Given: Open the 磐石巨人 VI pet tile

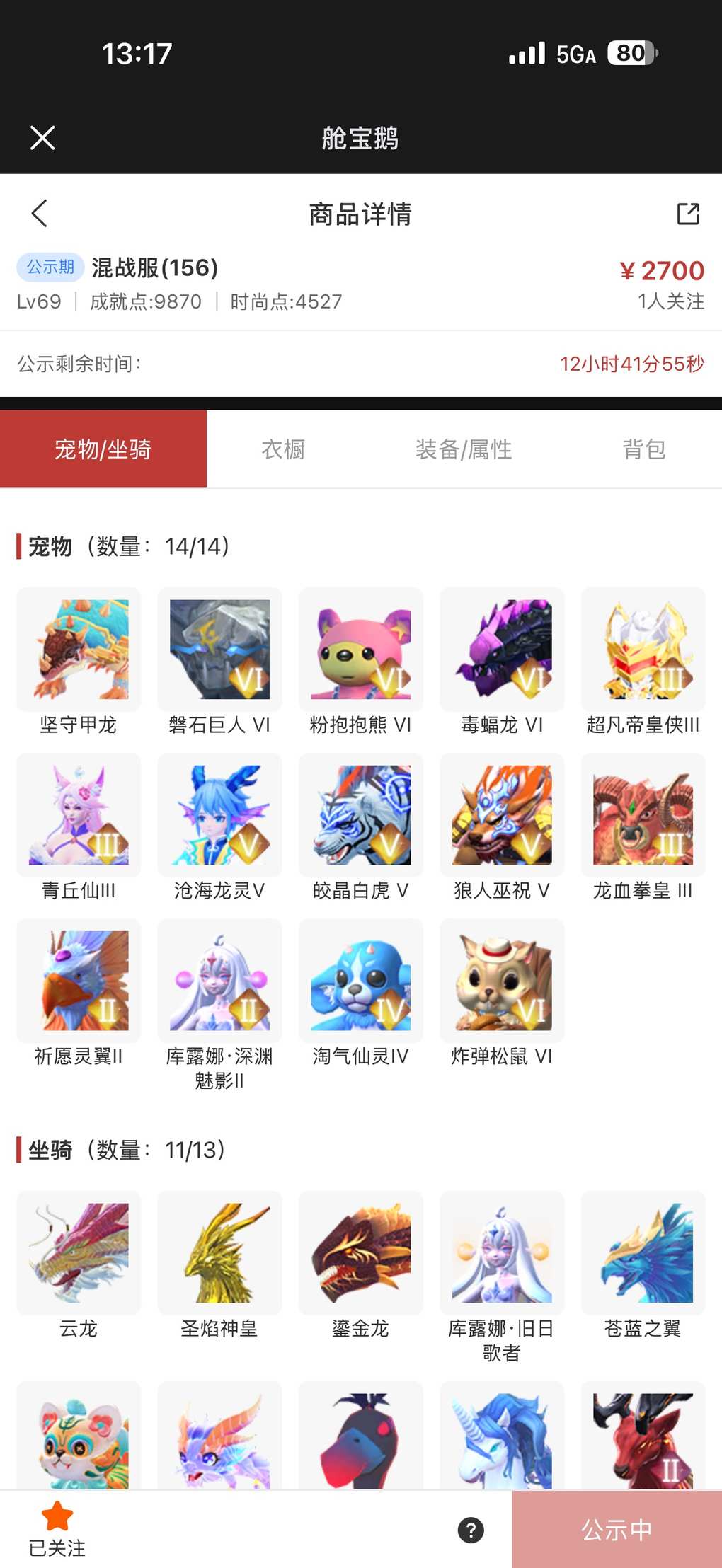Looking at the screenshot, I should [x=219, y=650].
